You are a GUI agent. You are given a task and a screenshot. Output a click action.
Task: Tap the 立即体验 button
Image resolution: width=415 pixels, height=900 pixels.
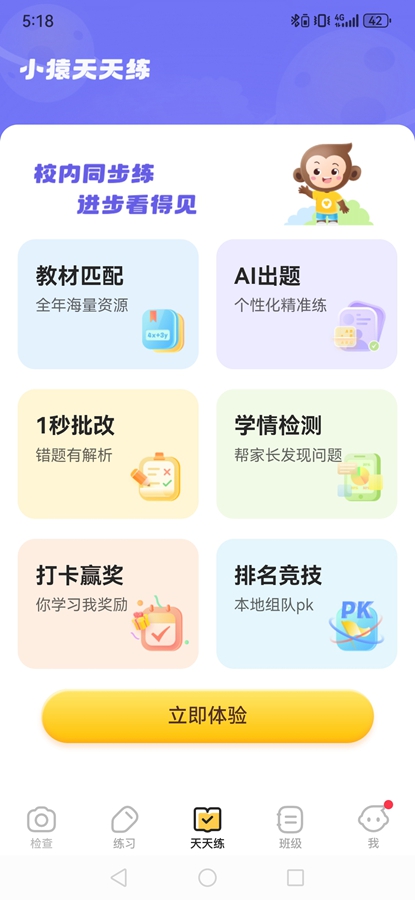point(207,716)
